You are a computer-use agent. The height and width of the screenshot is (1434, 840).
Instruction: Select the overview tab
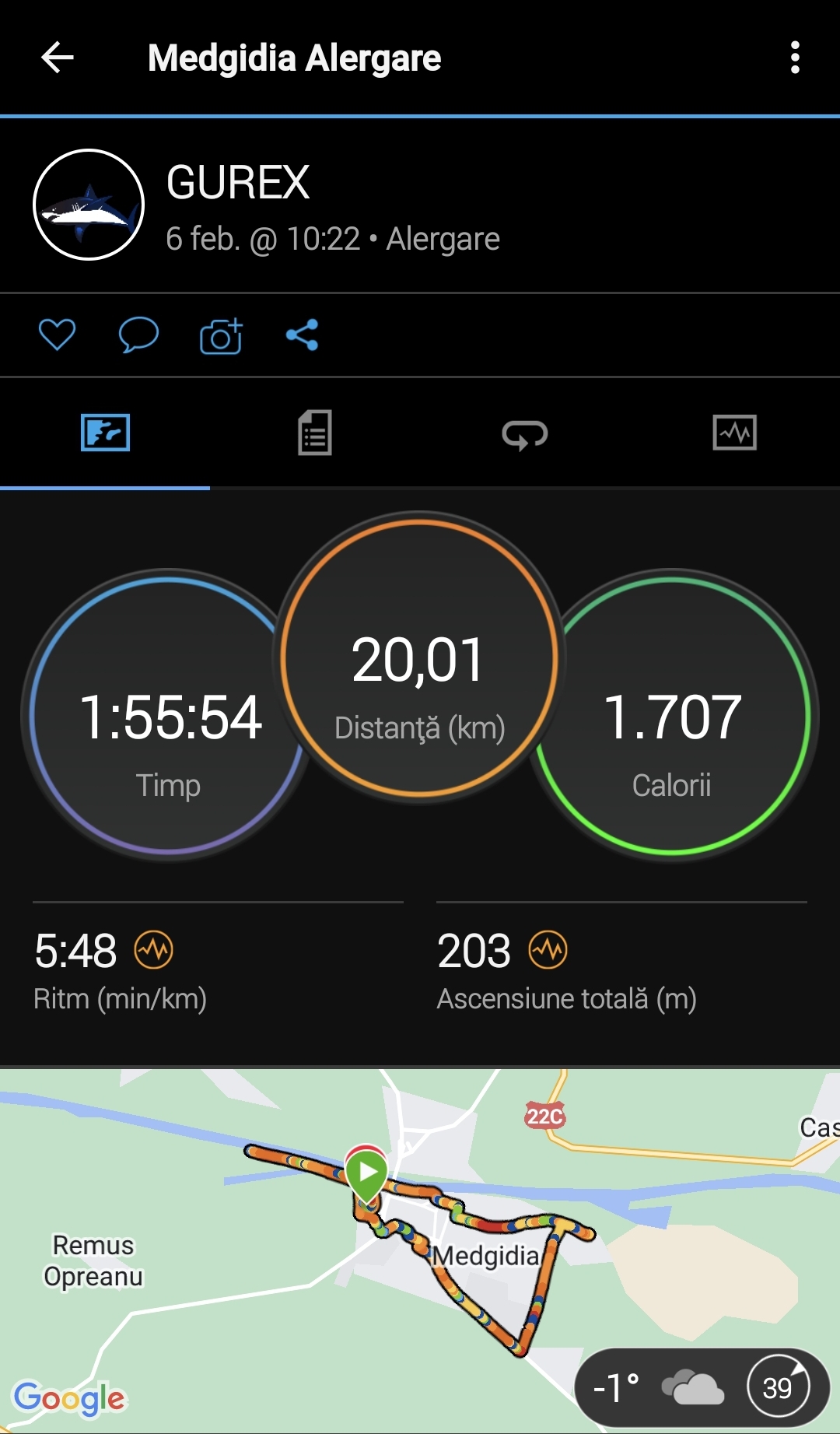click(x=105, y=433)
